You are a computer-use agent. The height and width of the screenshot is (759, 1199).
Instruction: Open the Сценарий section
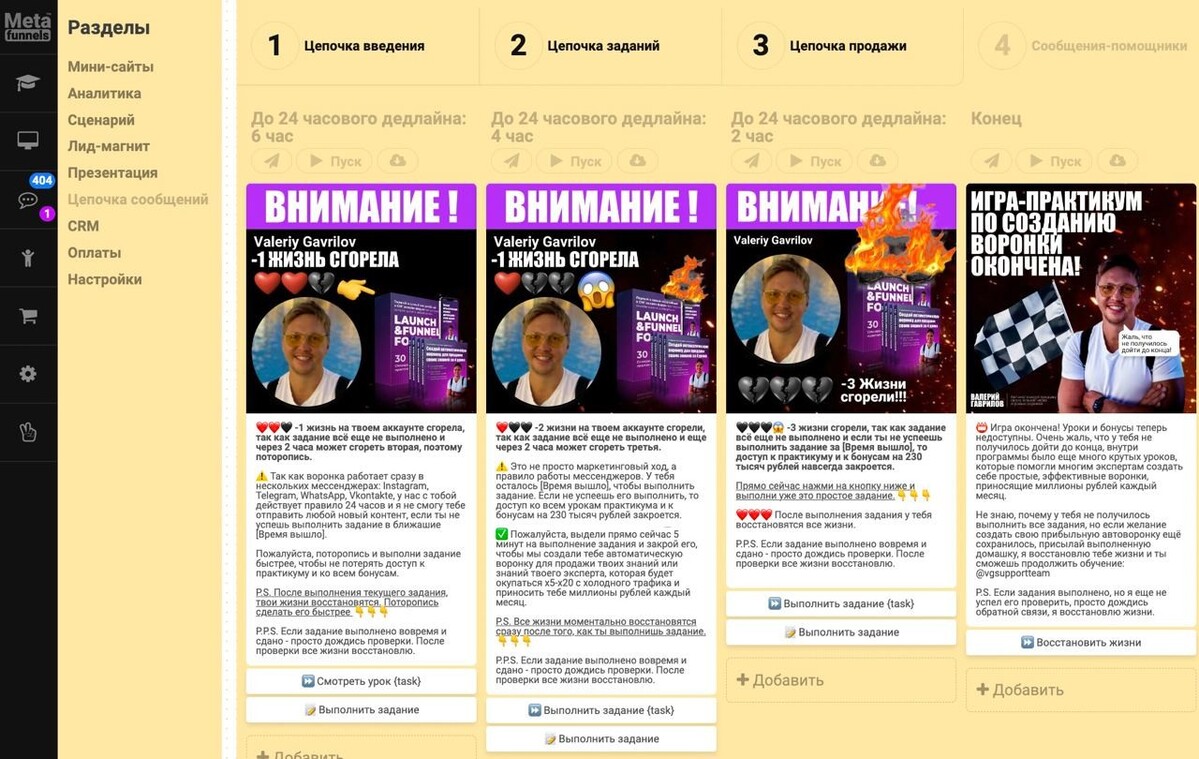pos(101,120)
